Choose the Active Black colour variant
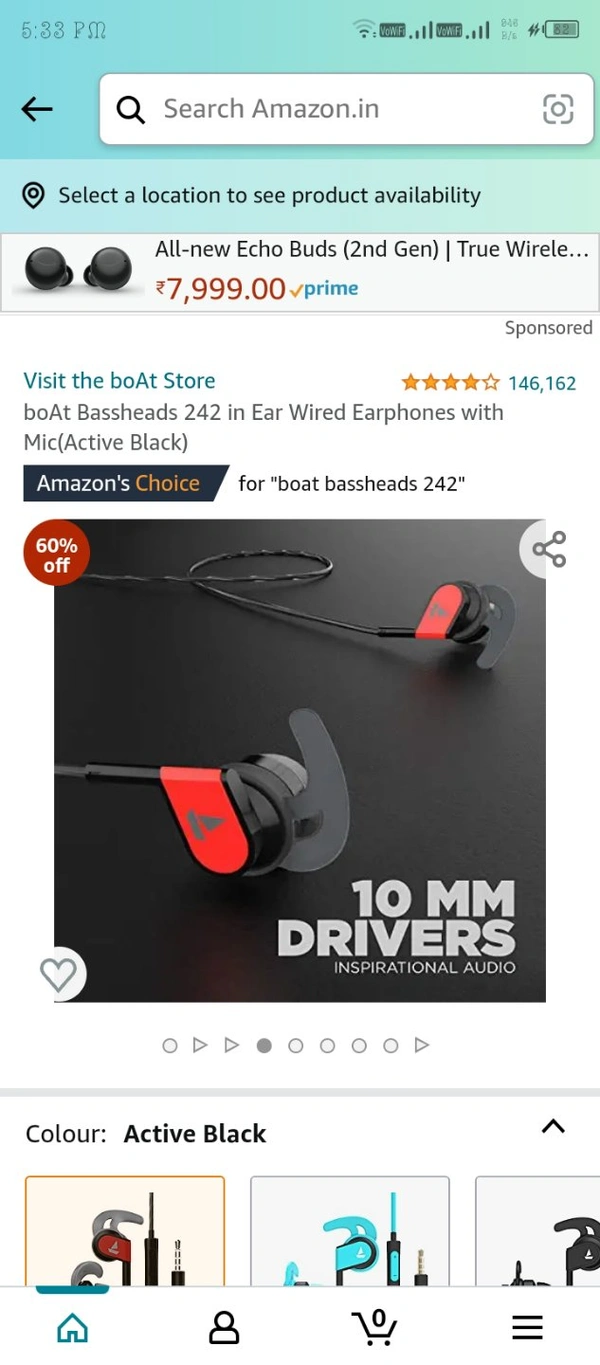This screenshot has height=1365, width=600. 125,1230
